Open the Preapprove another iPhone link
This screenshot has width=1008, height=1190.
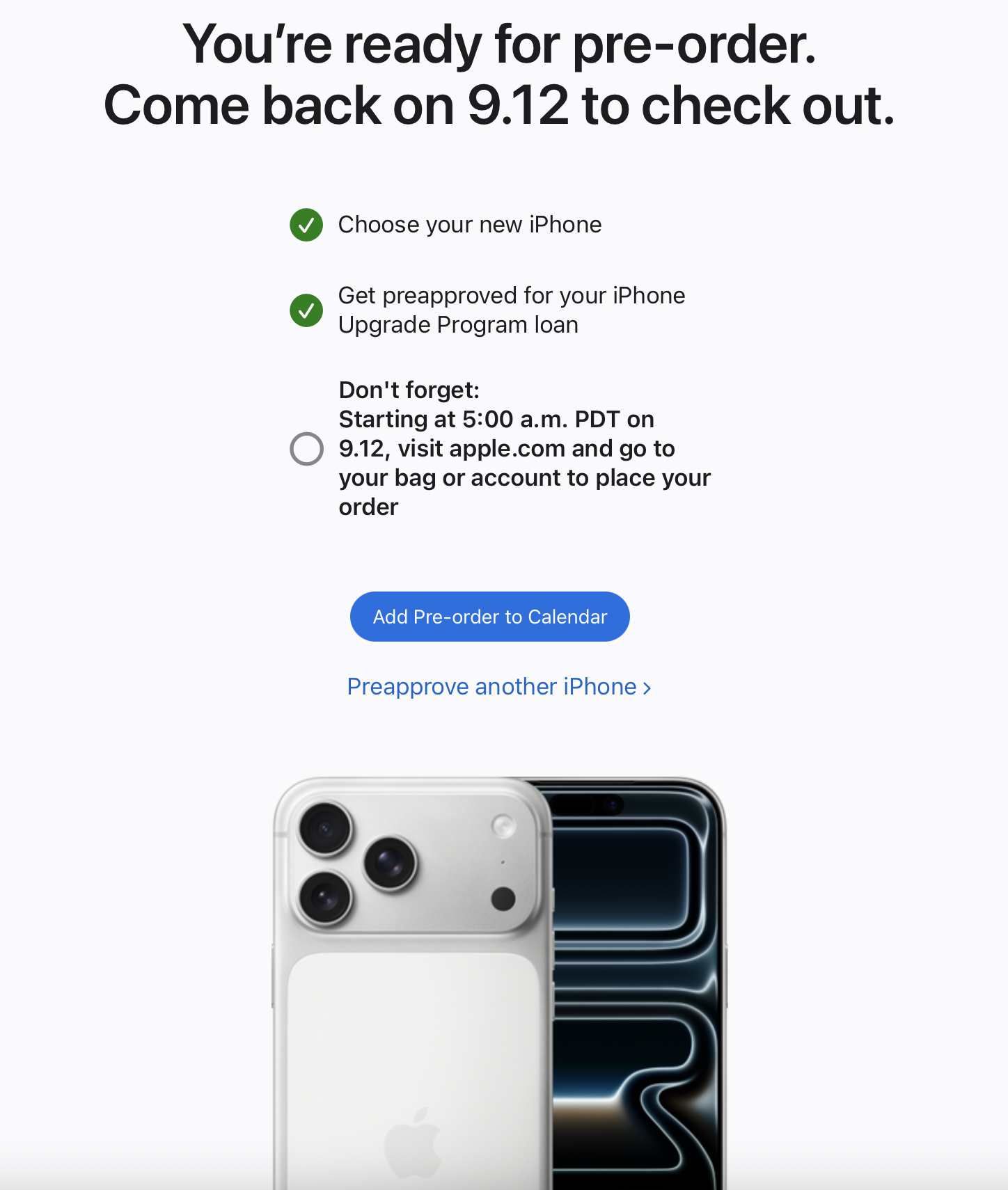click(498, 687)
